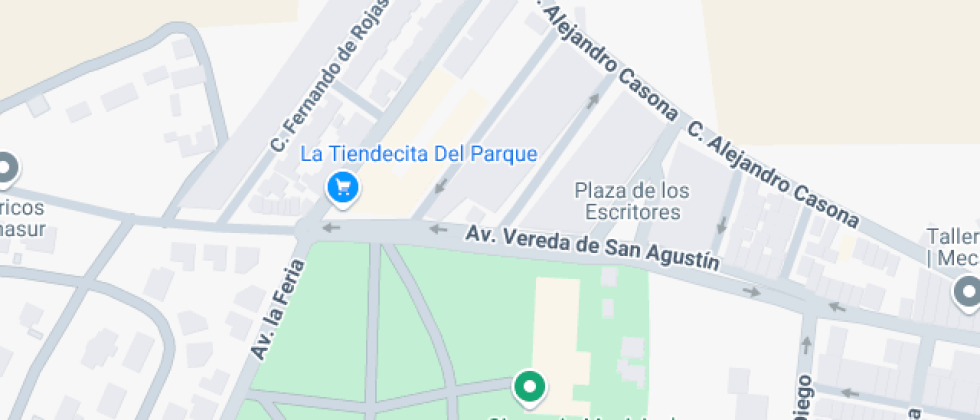Open the gray Taller place marker

click(967, 293)
